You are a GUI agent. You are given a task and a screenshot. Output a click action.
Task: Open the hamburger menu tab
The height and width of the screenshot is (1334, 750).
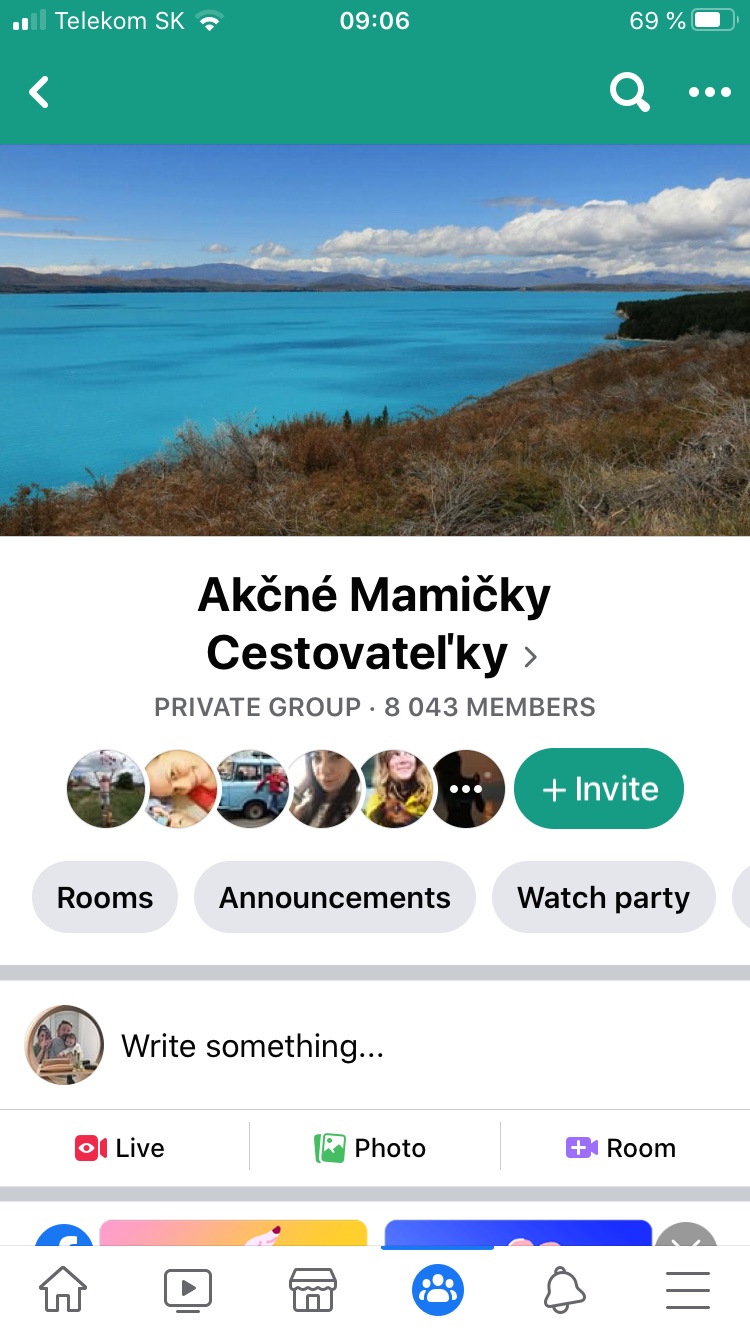(x=688, y=1290)
